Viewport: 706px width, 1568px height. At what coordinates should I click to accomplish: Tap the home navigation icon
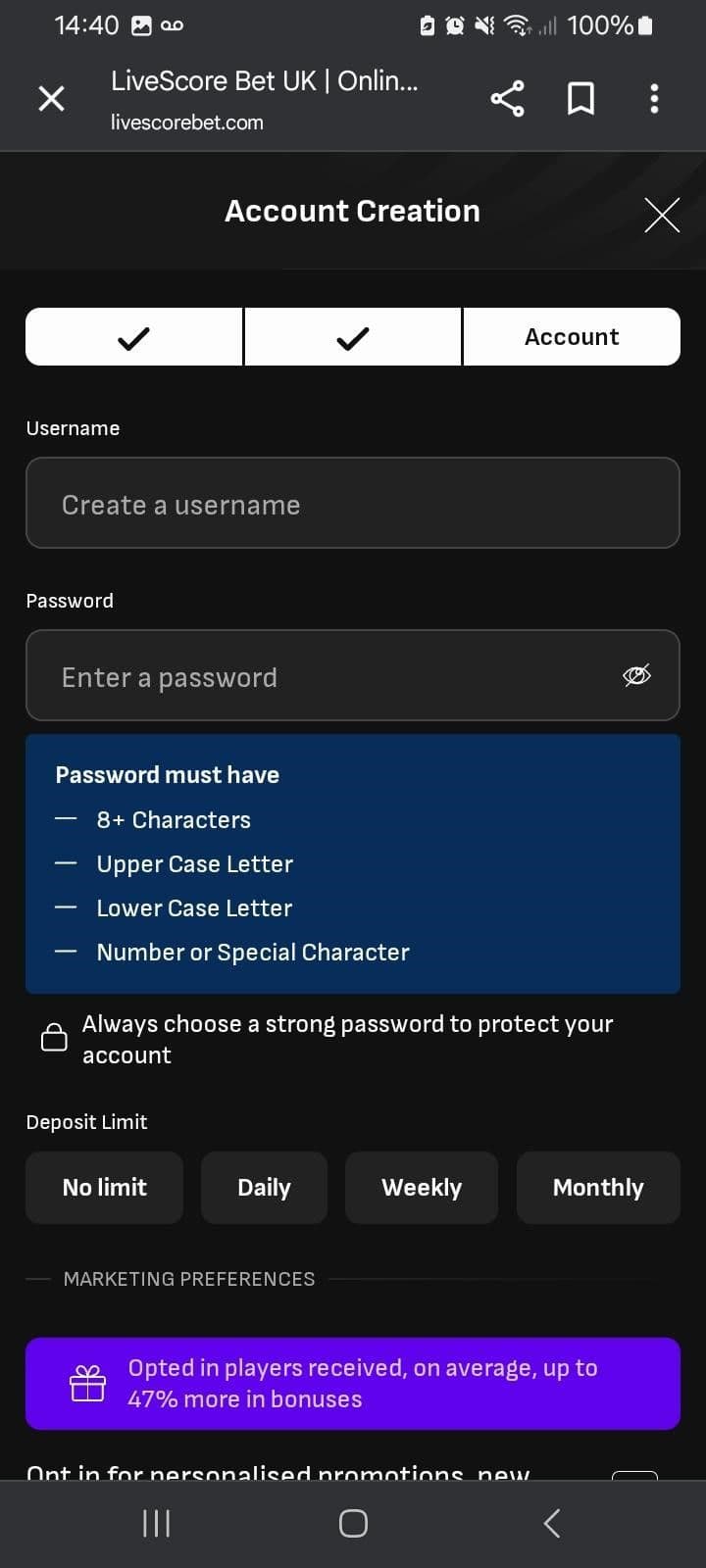[x=353, y=1523]
